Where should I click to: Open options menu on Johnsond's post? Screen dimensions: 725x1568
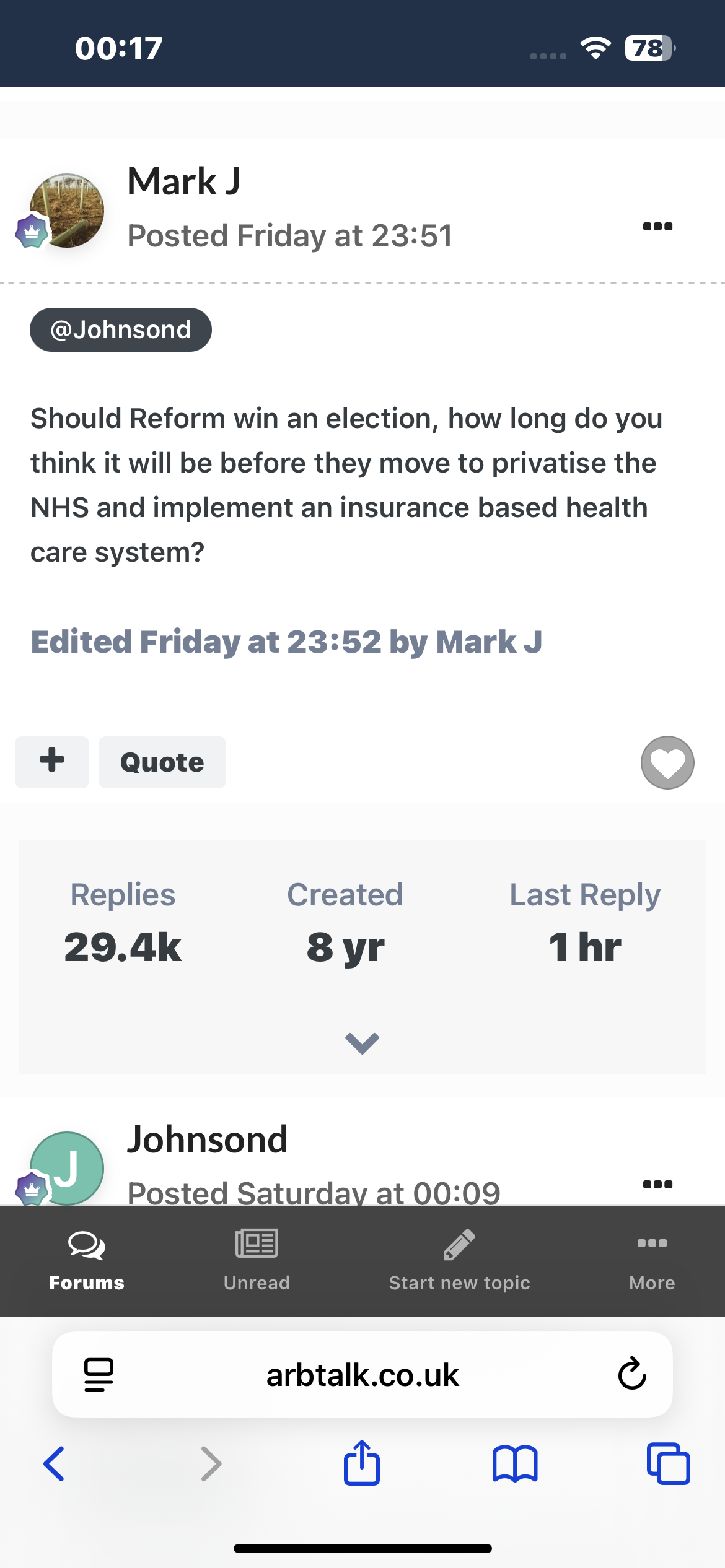tap(657, 1184)
